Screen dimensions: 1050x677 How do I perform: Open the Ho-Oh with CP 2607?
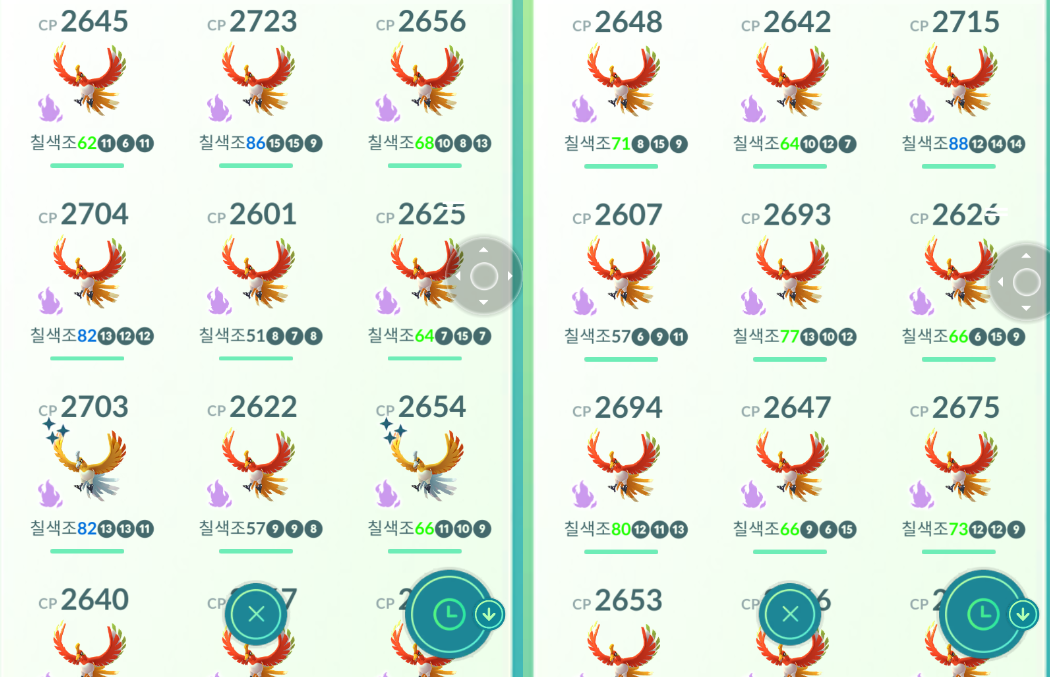click(622, 273)
